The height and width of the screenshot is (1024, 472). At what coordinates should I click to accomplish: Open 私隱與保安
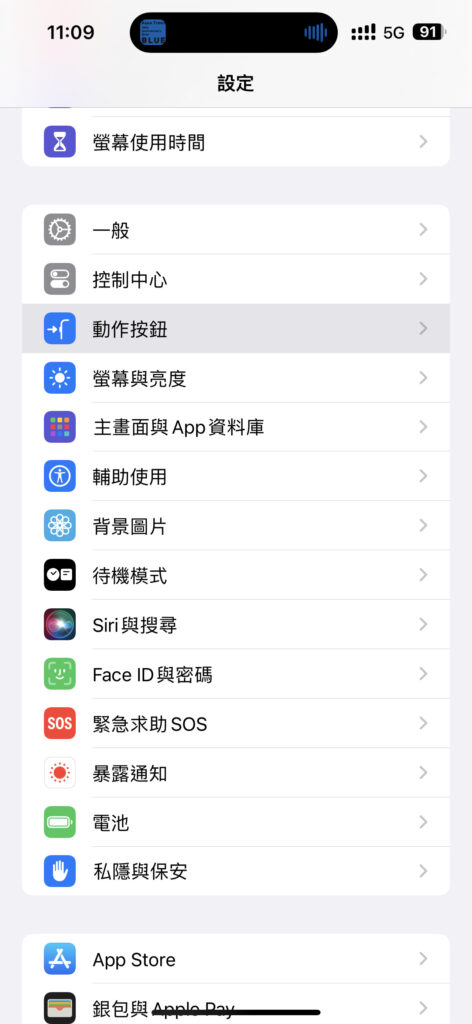[236, 871]
